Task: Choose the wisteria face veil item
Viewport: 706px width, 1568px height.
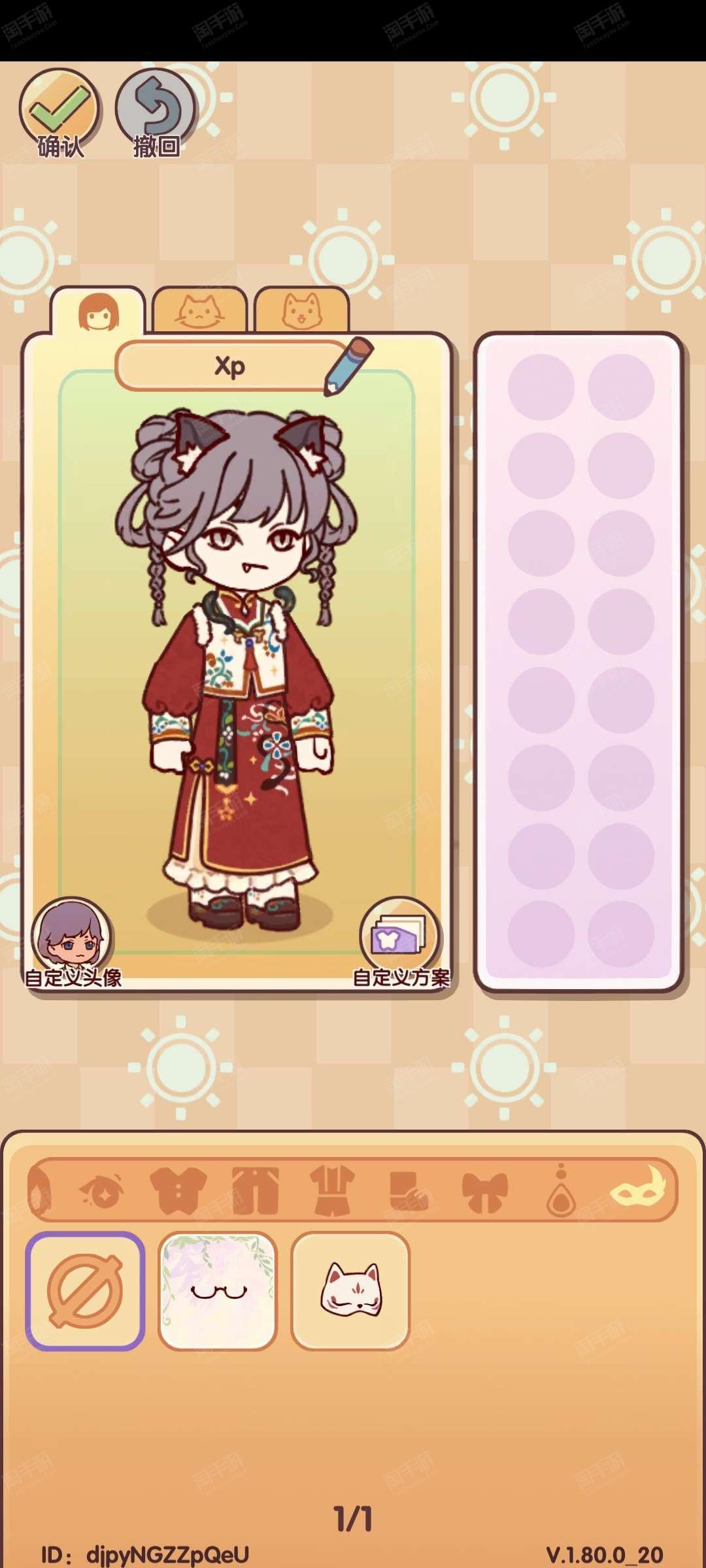Action: tap(218, 1291)
